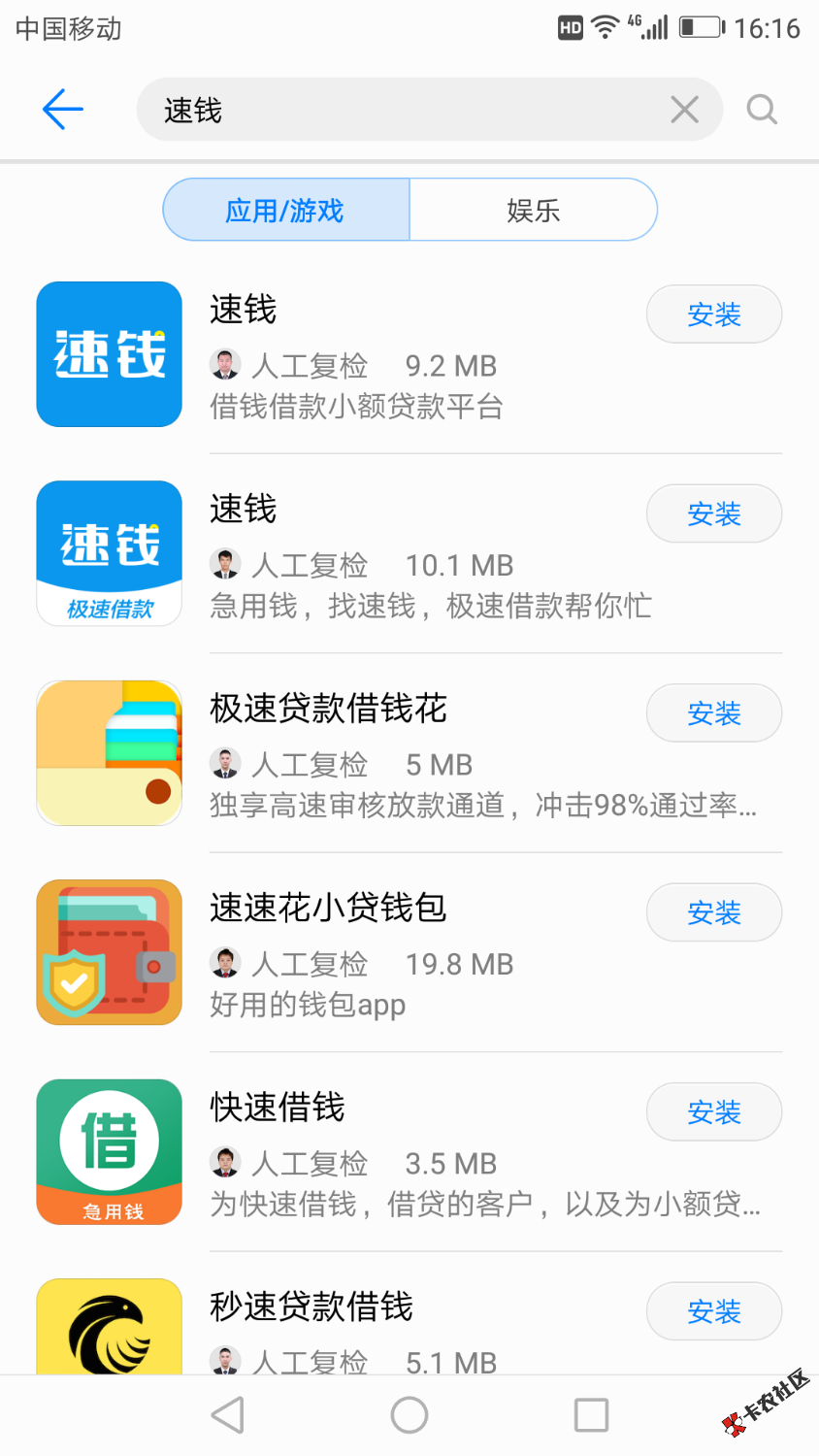Install the 10.1 MB 速钱 app
Viewport: 819px width, 1456px height.
pos(713,513)
